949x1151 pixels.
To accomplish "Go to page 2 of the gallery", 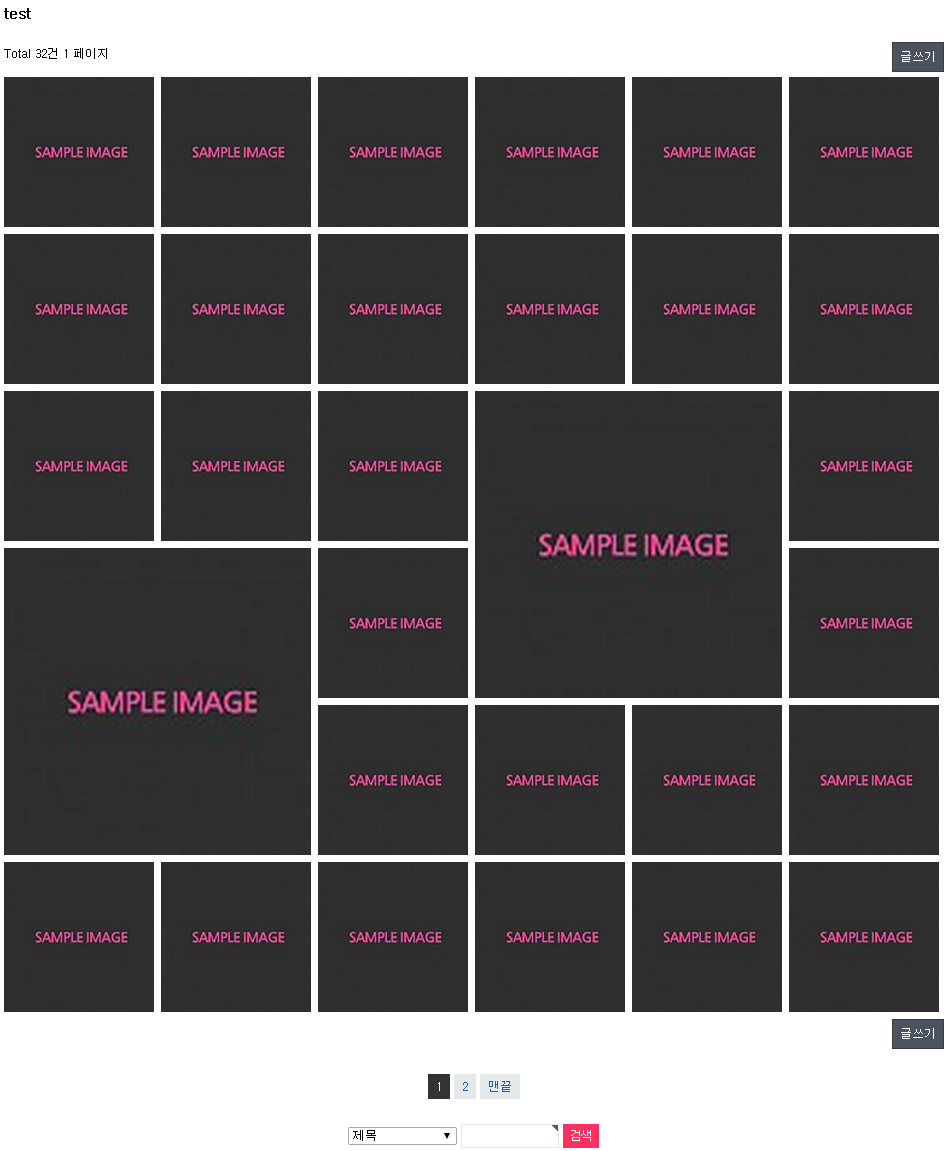I will (x=465, y=1087).
